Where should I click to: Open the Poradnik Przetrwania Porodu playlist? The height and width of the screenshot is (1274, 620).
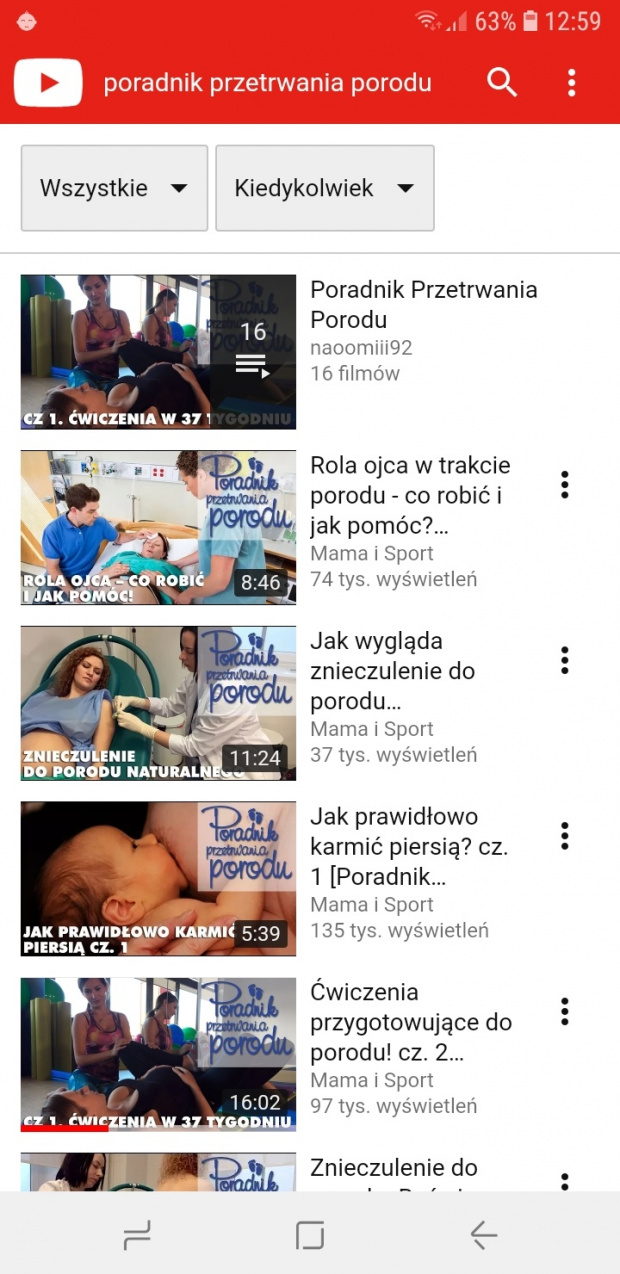coord(158,352)
